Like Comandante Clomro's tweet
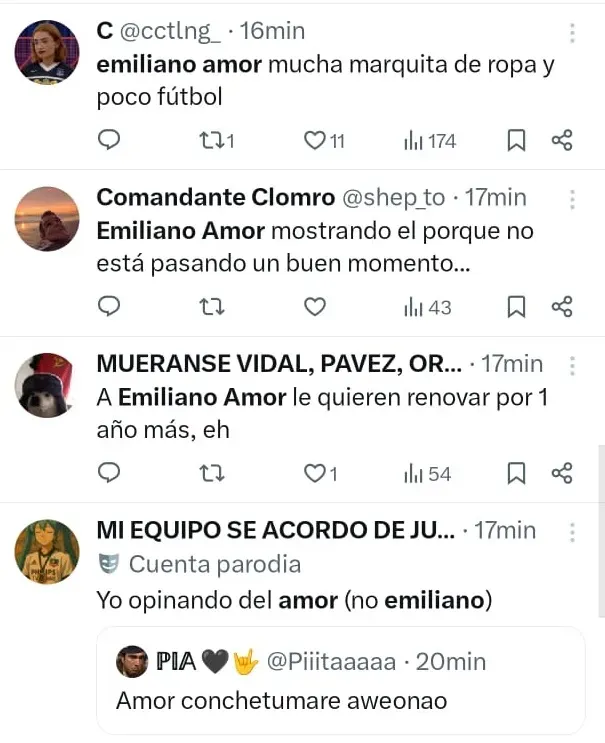This screenshot has width=605, height=743. click(315, 307)
